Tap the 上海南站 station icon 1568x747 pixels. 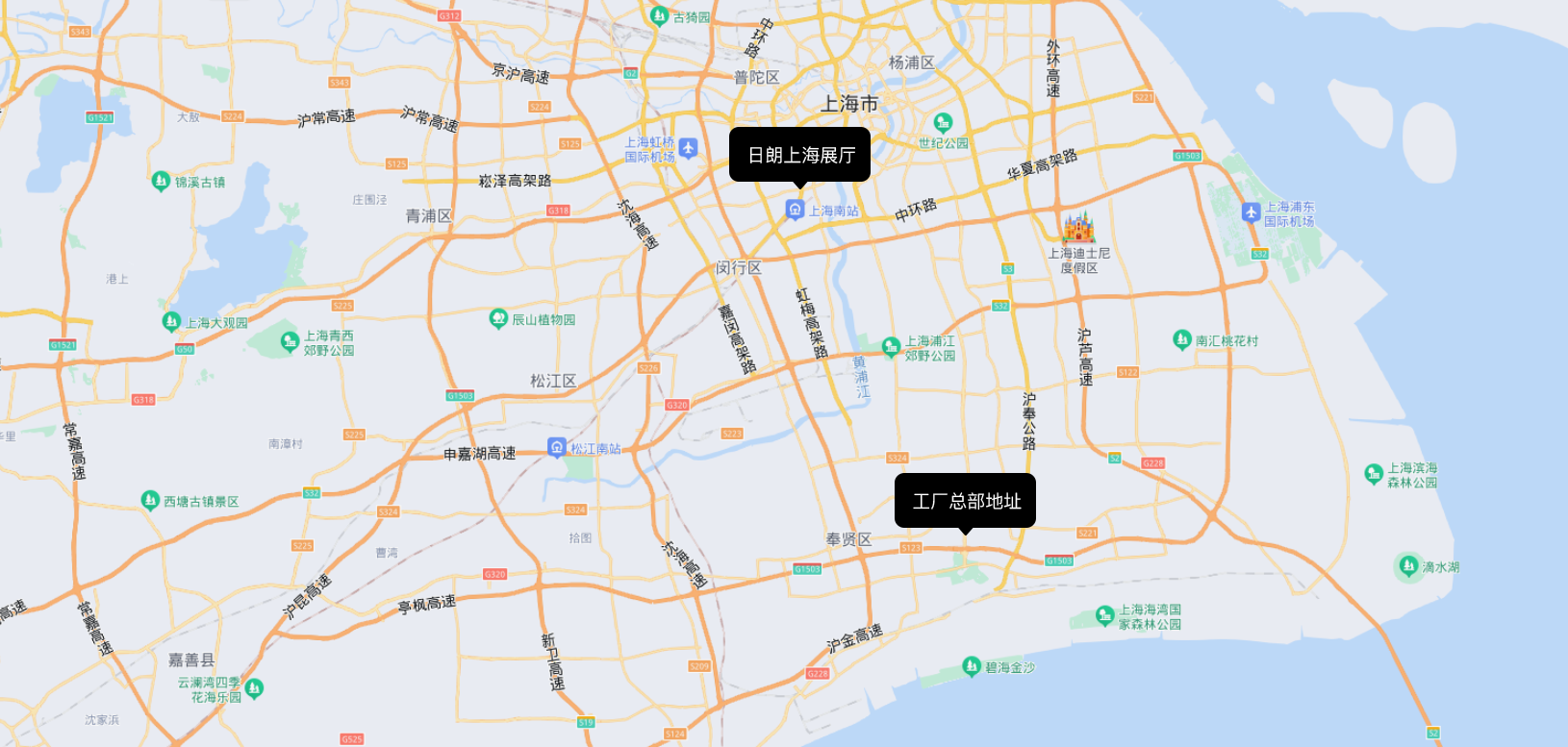point(795,210)
